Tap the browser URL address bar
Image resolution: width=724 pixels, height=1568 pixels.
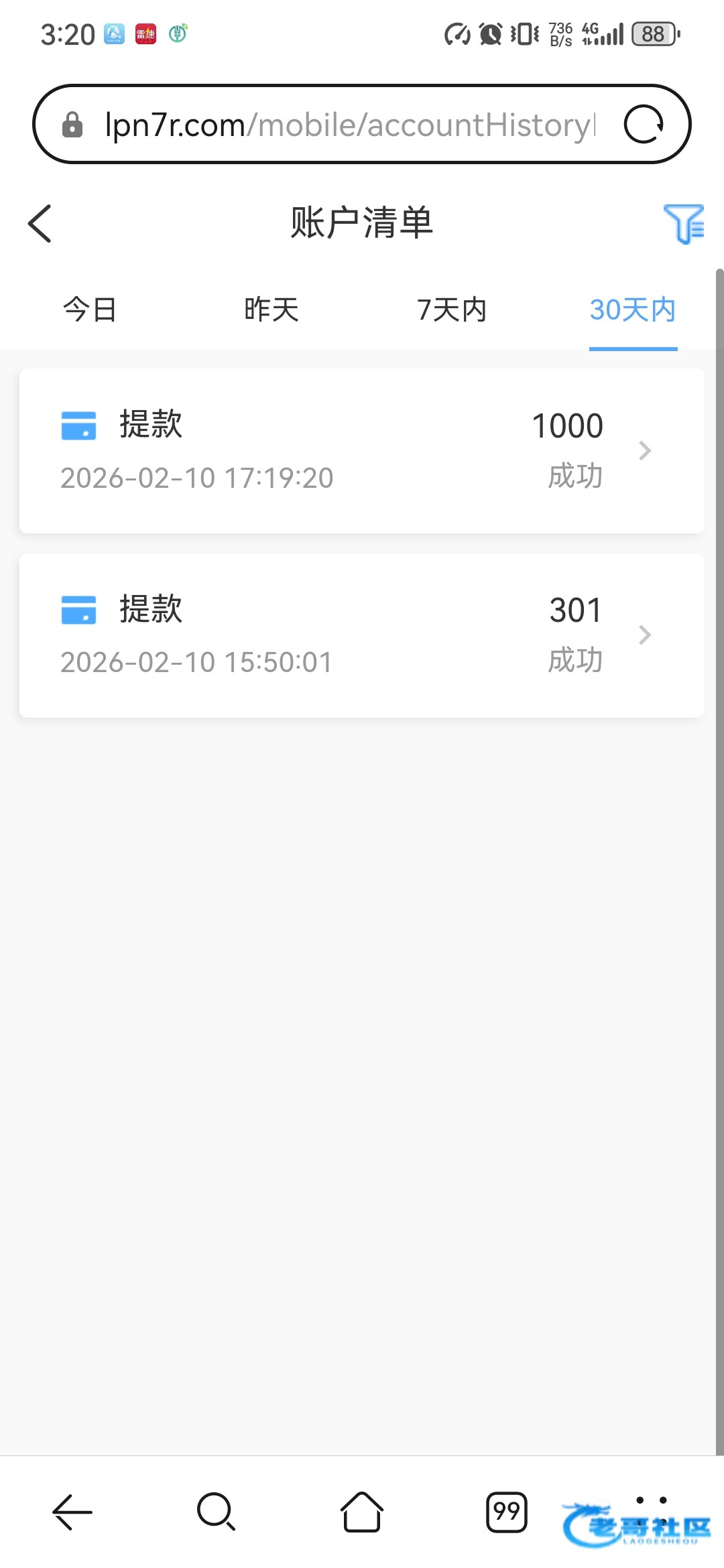[x=349, y=125]
